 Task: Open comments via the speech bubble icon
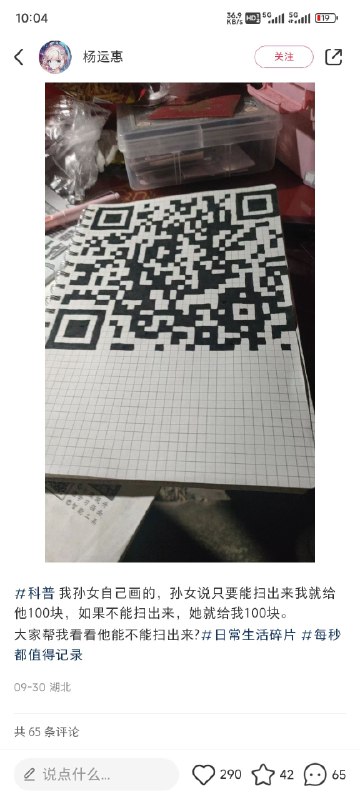[x=315, y=775]
